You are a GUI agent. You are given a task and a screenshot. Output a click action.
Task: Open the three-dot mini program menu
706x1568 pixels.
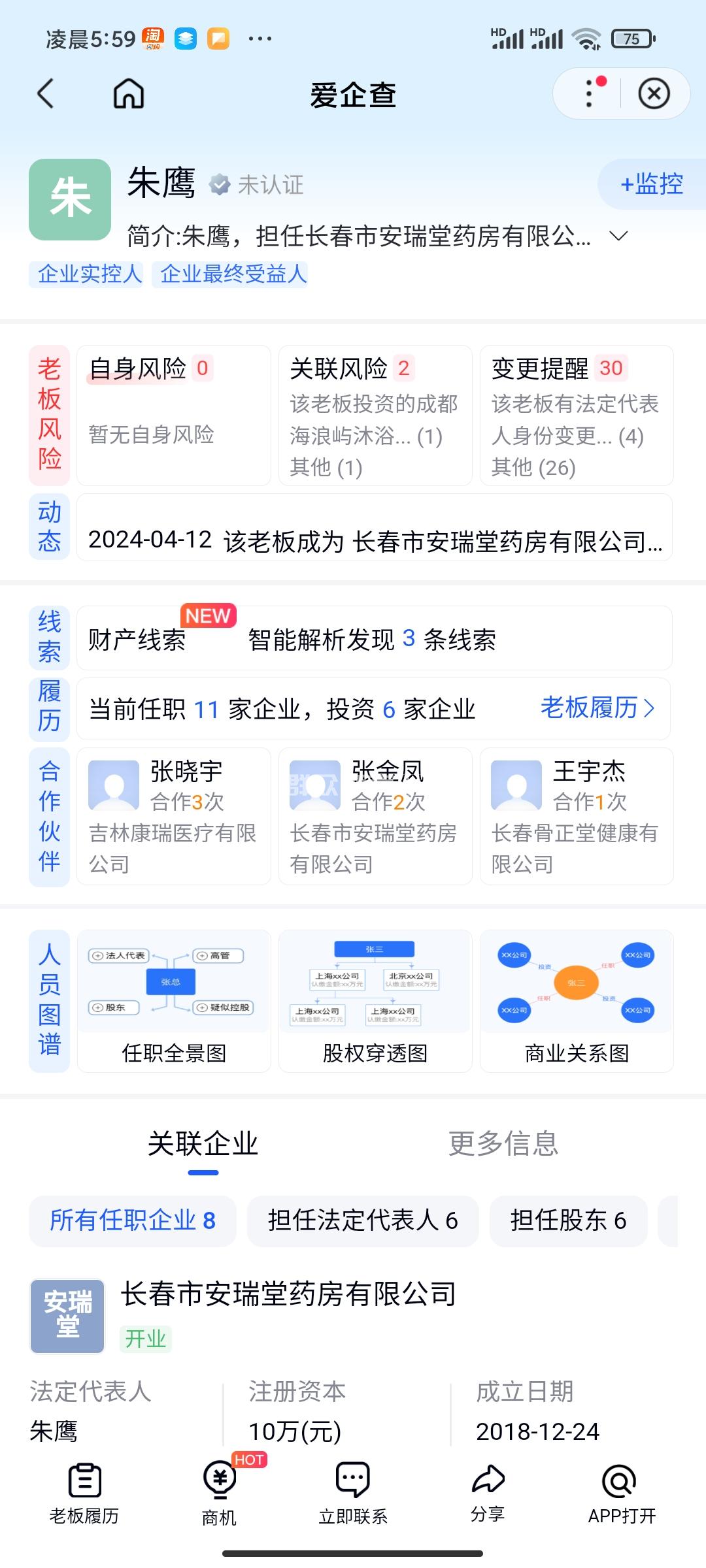590,93
